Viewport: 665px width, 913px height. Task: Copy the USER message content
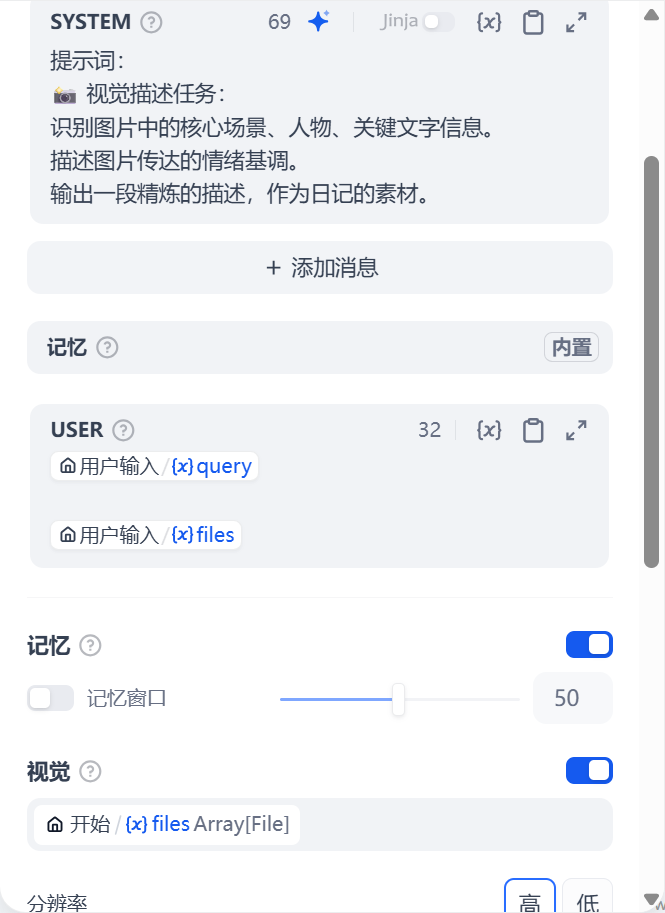pos(534,430)
